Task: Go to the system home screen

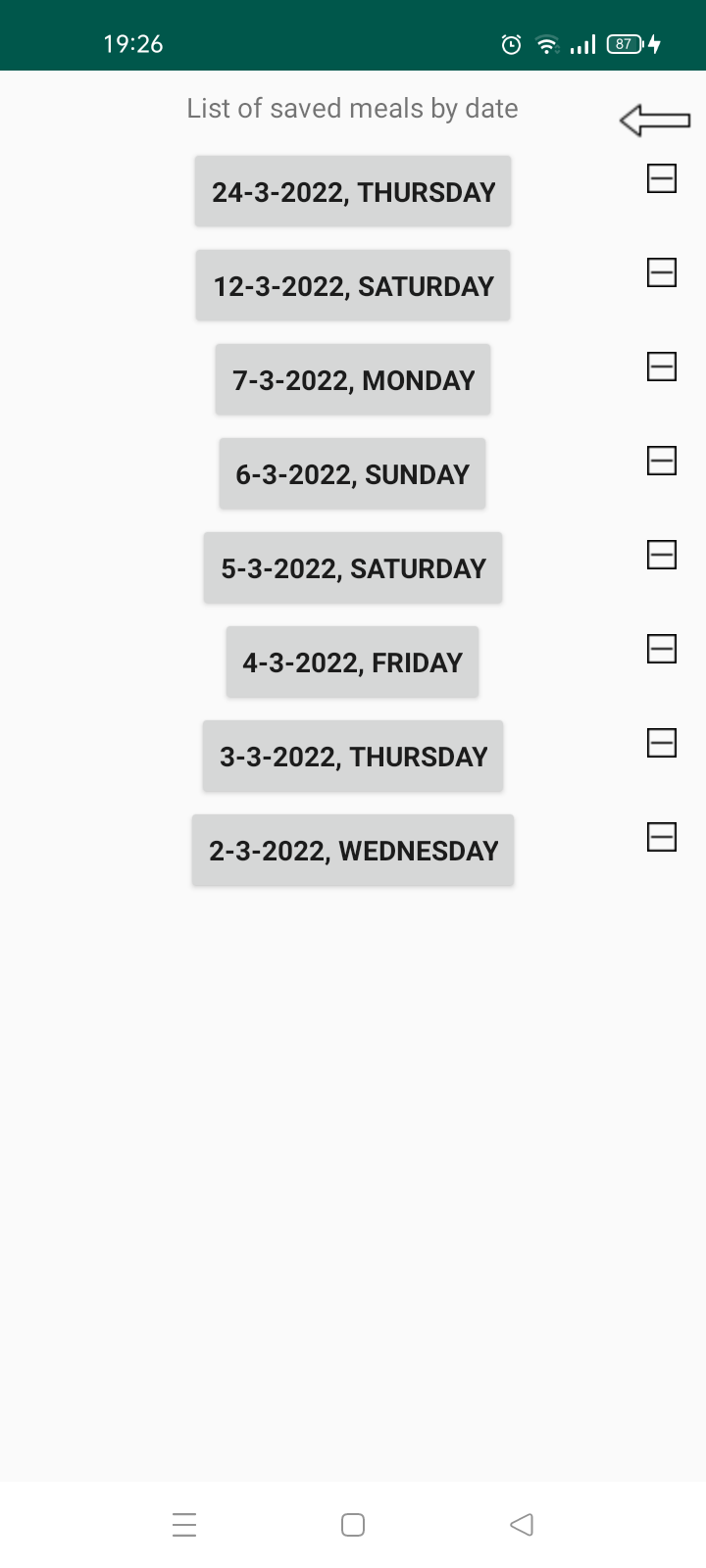Action: point(353,1525)
